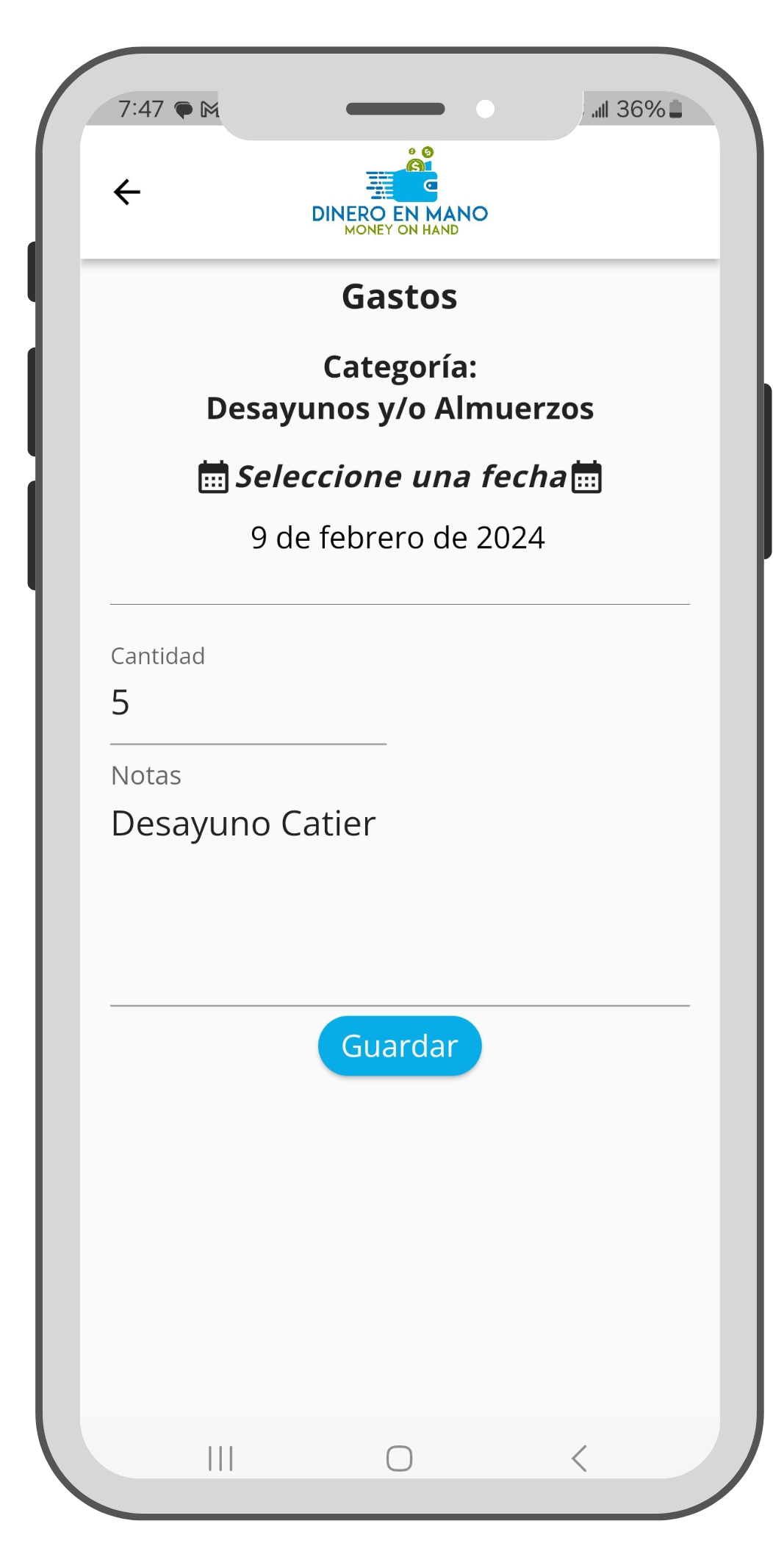Tap the system home button
The image size is (773, 1568).
click(x=400, y=1459)
